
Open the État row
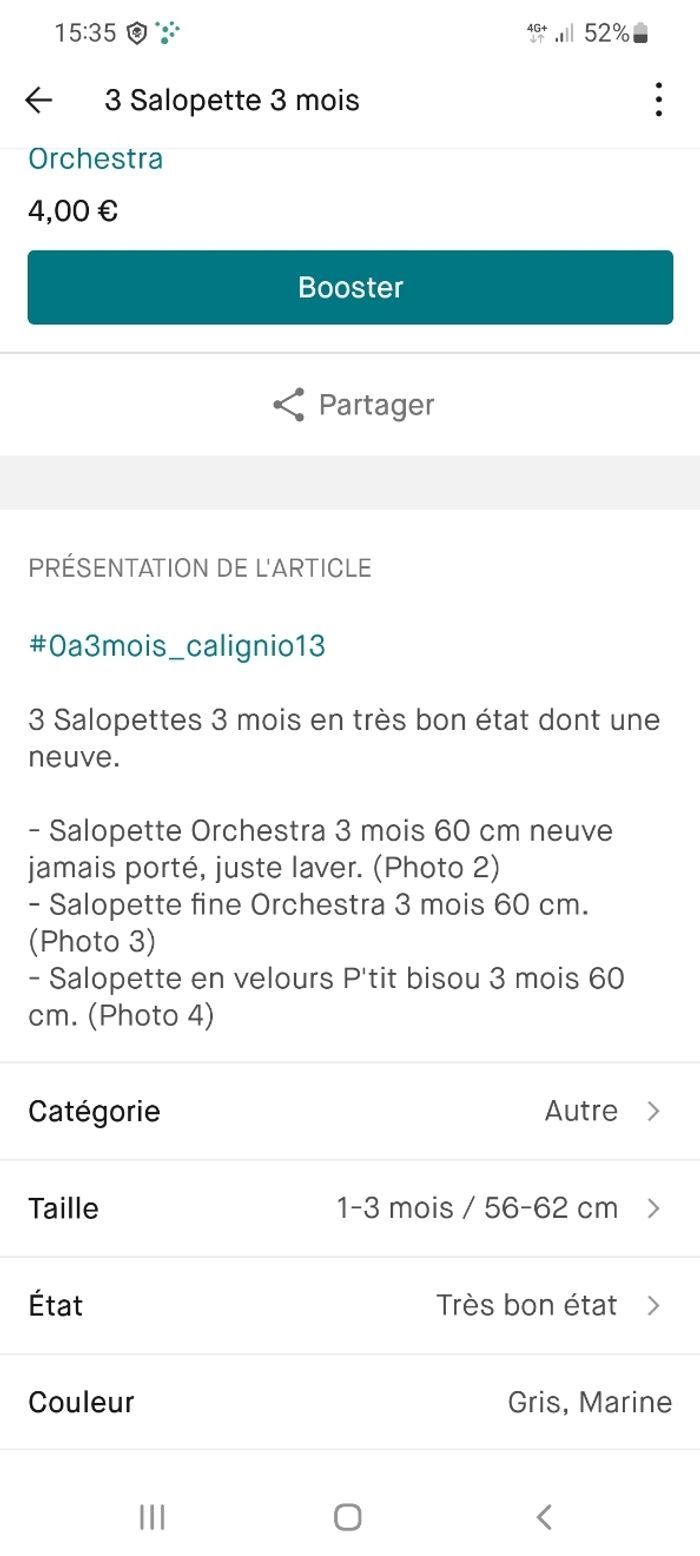pyautogui.click(x=350, y=1305)
